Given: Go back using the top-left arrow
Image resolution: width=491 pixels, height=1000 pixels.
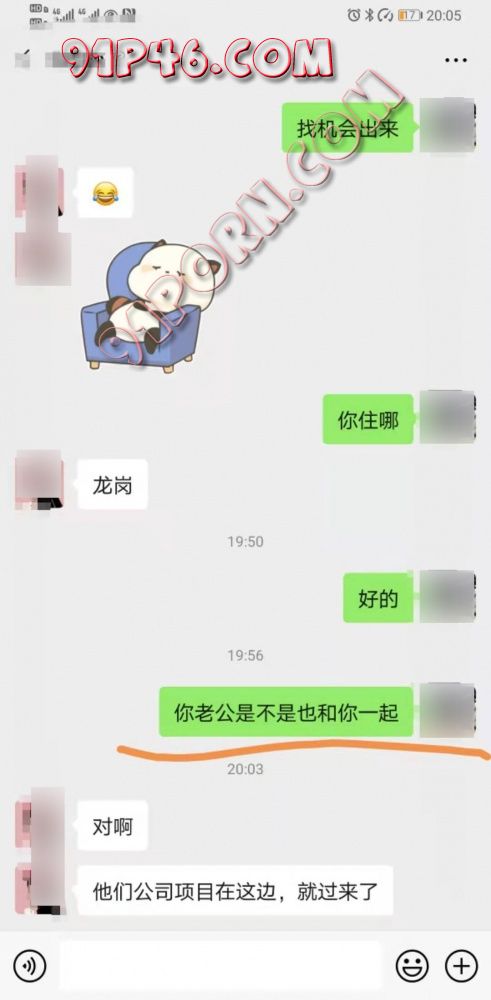Looking at the screenshot, I should (22, 60).
